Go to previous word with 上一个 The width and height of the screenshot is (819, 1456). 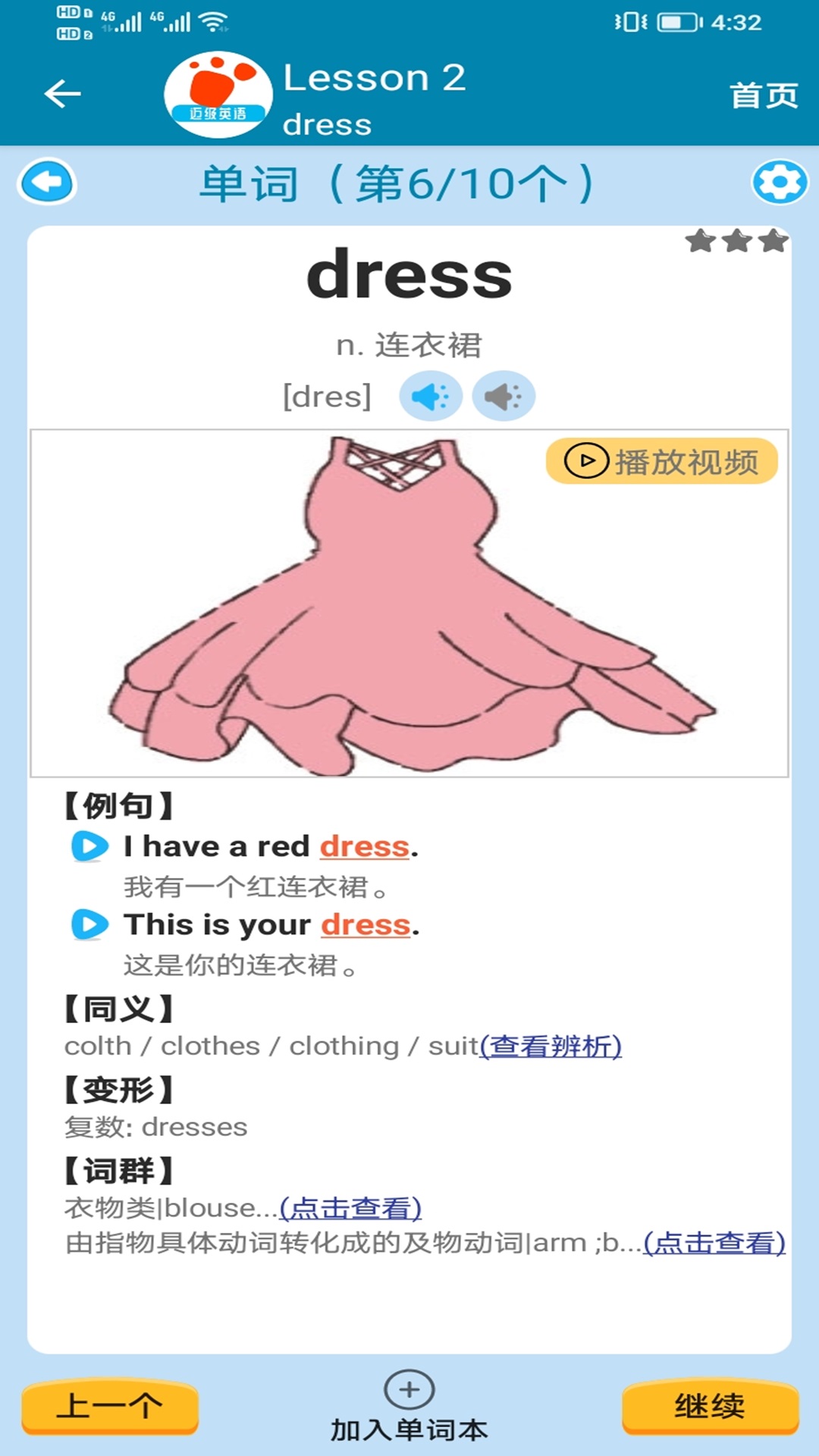[x=110, y=1407]
